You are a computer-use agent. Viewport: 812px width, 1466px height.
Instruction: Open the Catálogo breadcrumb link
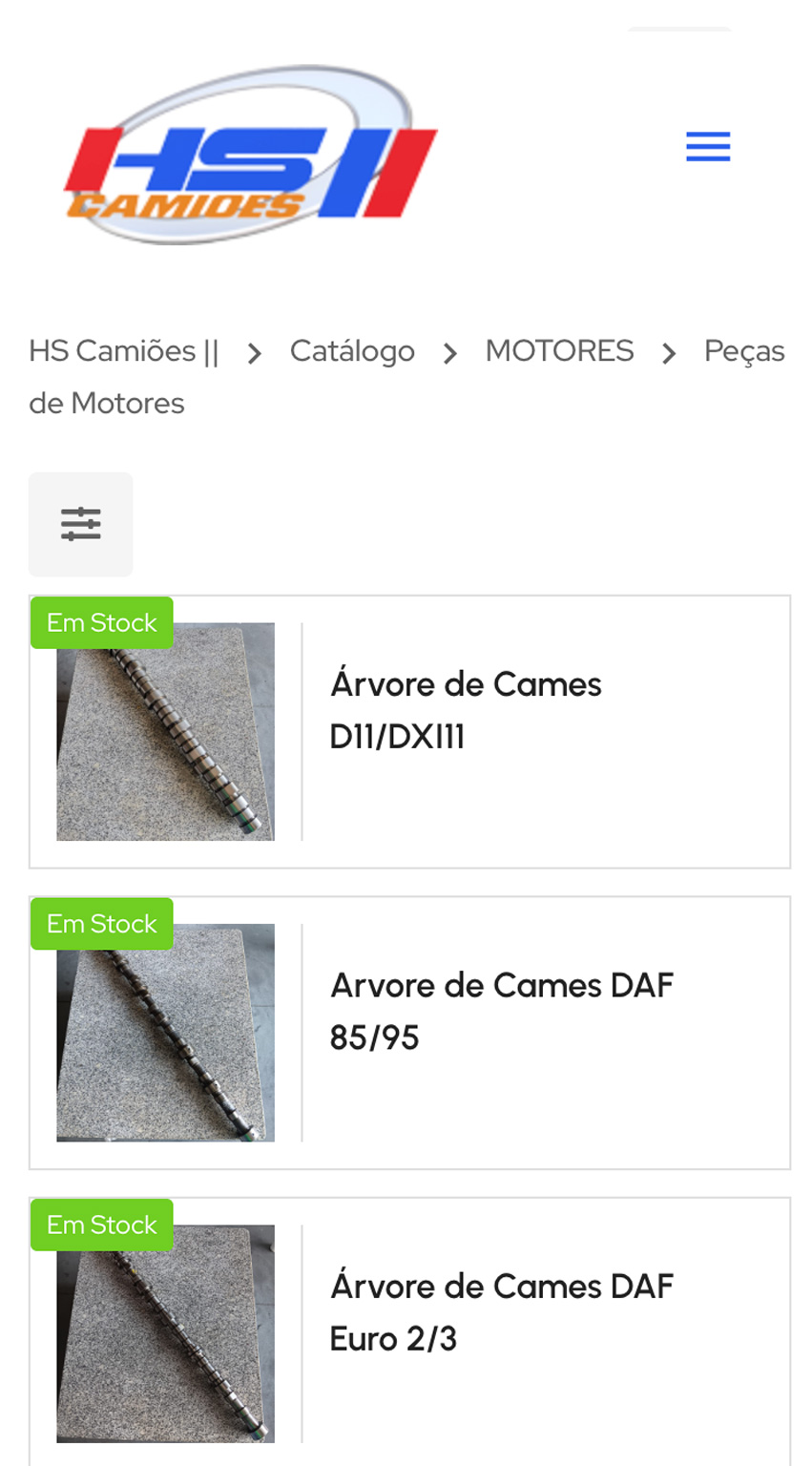(352, 351)
